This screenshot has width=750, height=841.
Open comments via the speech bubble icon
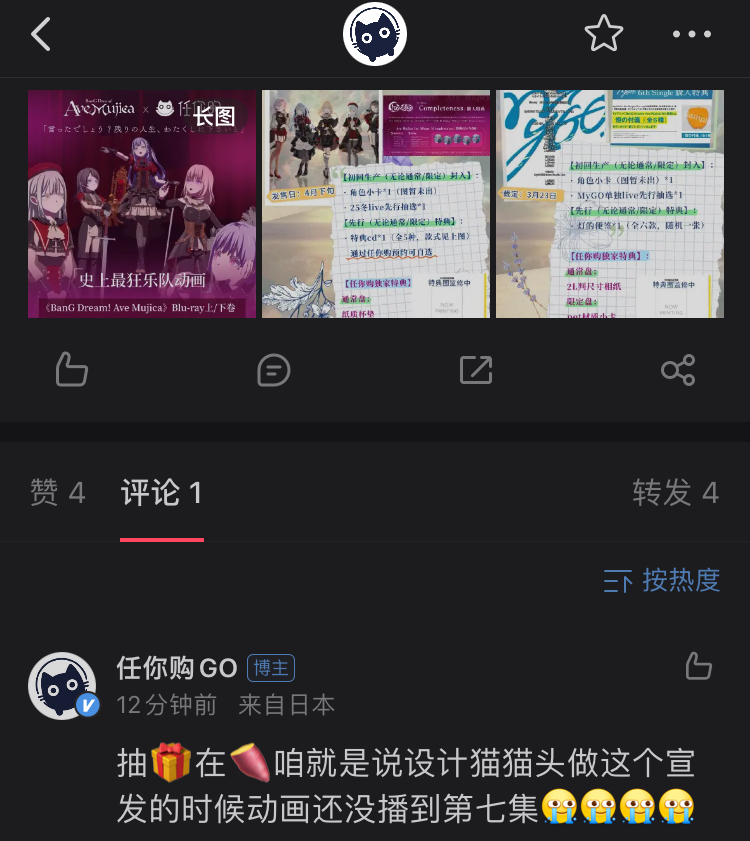coord(273,369)
